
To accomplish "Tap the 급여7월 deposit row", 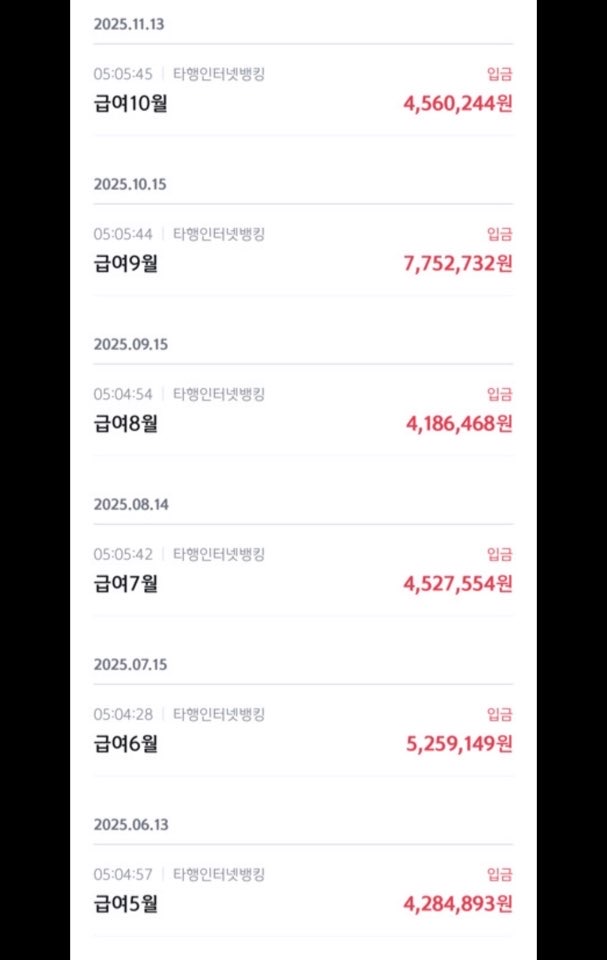I will [x=302, y=570].
